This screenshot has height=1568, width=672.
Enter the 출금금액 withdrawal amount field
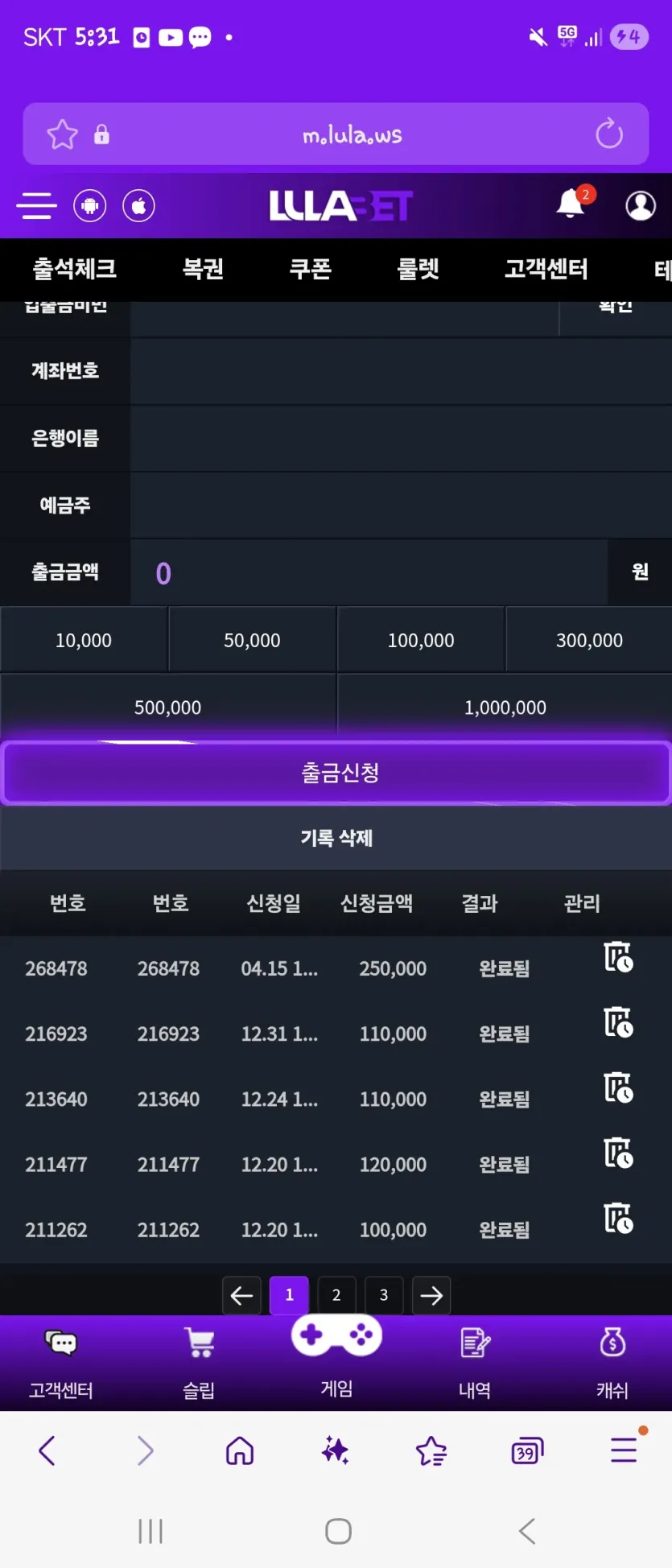369,572
